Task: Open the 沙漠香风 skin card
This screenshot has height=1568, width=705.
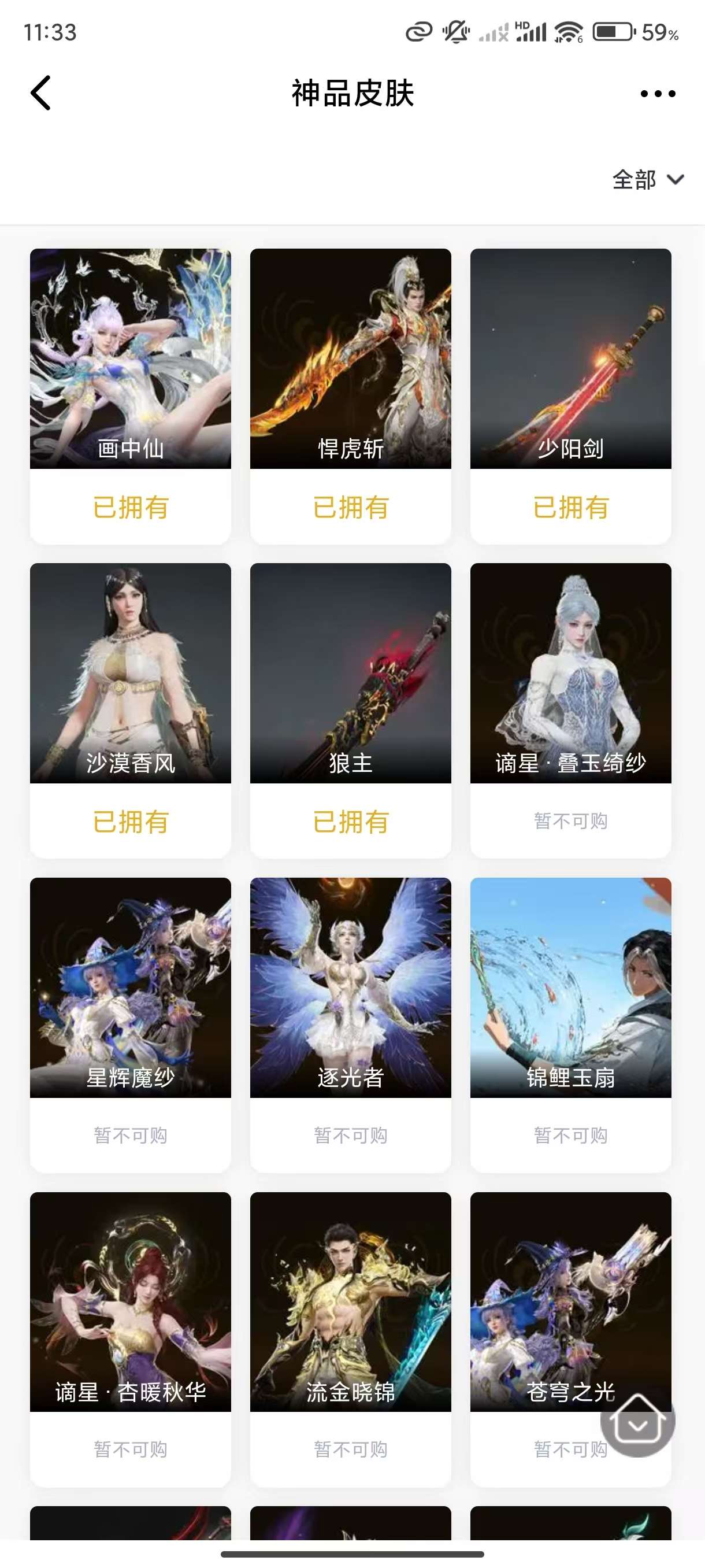Action: click(130, 673)
